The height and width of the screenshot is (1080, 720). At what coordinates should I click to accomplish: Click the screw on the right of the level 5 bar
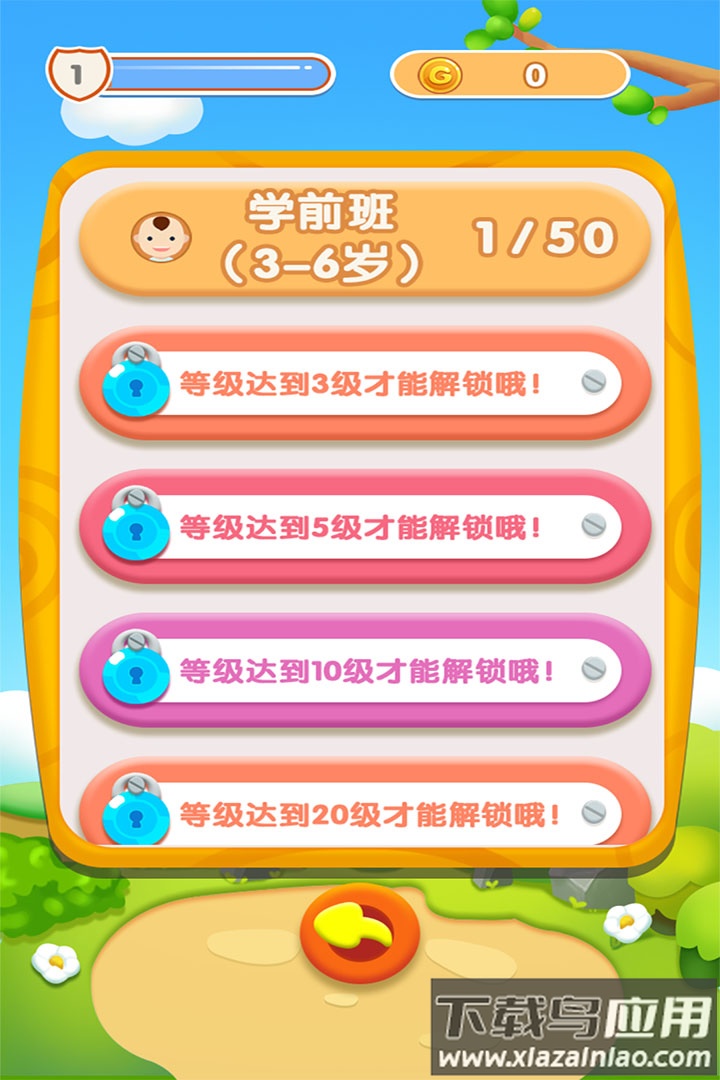click(594, 523)
